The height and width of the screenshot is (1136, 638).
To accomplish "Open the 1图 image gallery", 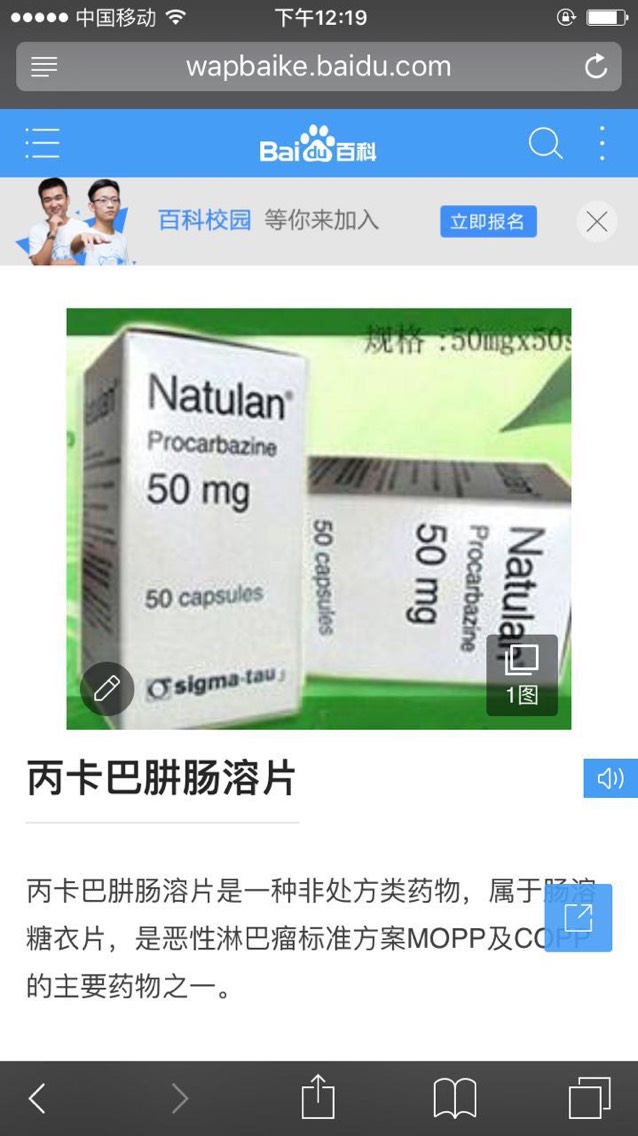I will 521,675.
